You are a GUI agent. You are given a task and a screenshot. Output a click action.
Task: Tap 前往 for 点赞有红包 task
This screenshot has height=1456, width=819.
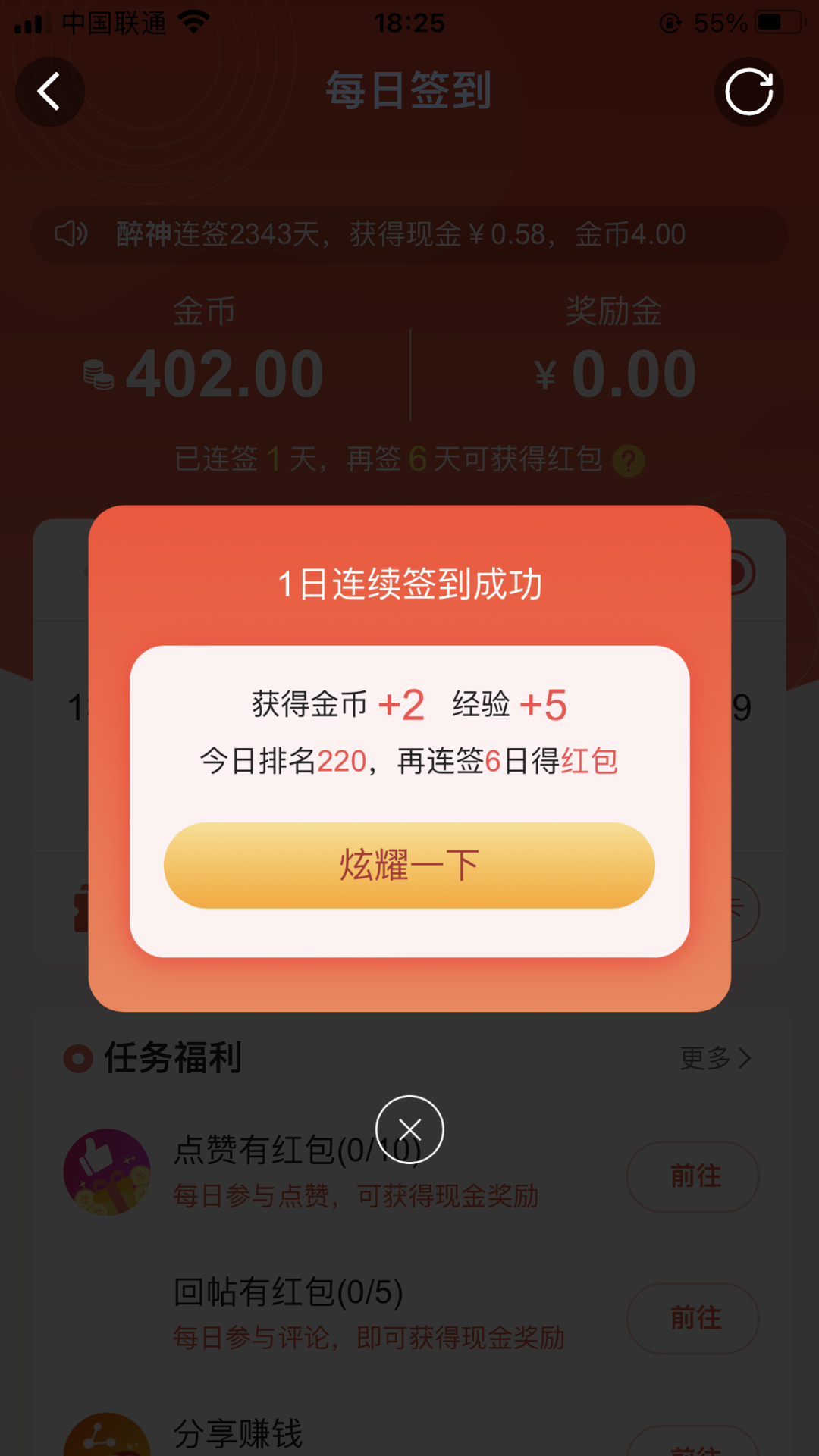coord(692,1176)
